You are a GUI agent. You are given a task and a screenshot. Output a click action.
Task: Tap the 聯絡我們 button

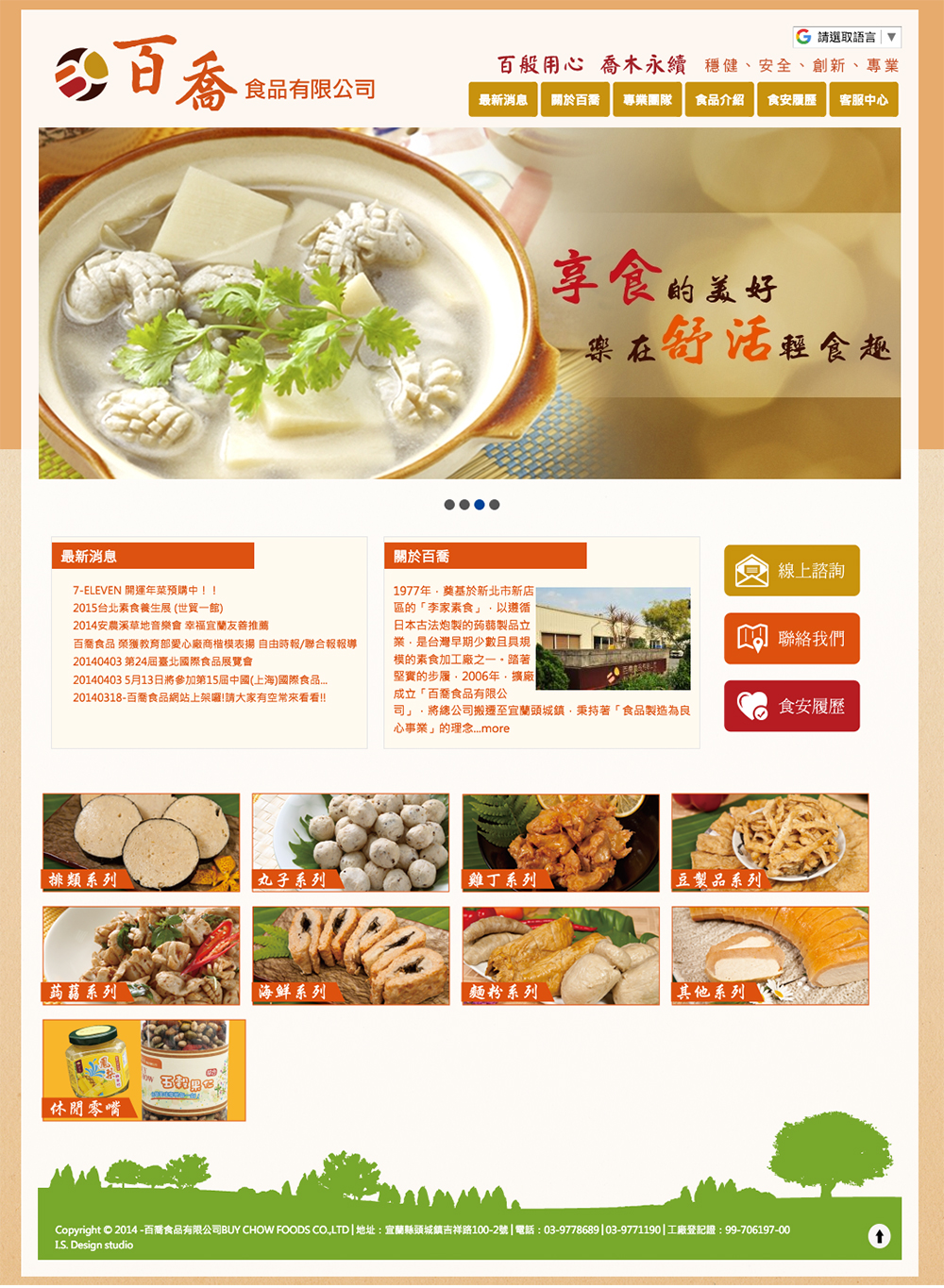pos(791,639)
